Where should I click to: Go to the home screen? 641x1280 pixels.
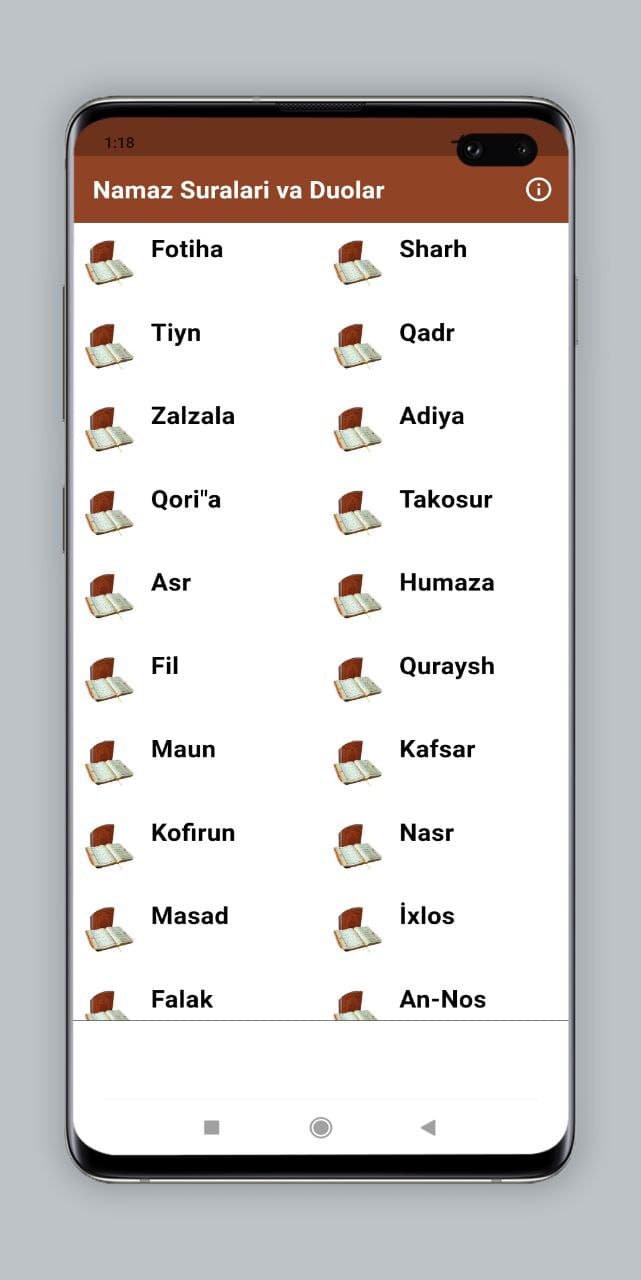click(320, 1127)
